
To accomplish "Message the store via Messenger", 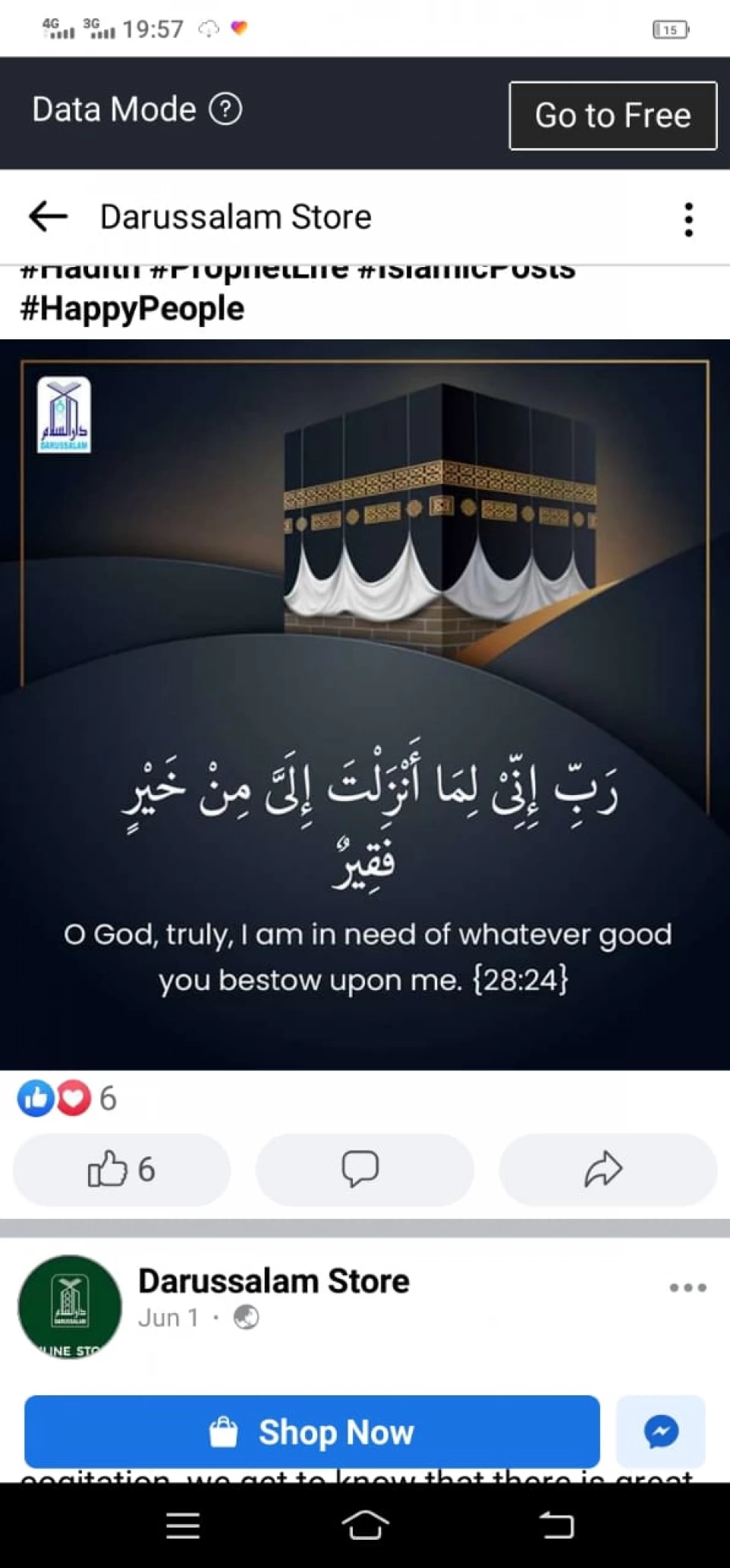I will (x=661, y=1432).
